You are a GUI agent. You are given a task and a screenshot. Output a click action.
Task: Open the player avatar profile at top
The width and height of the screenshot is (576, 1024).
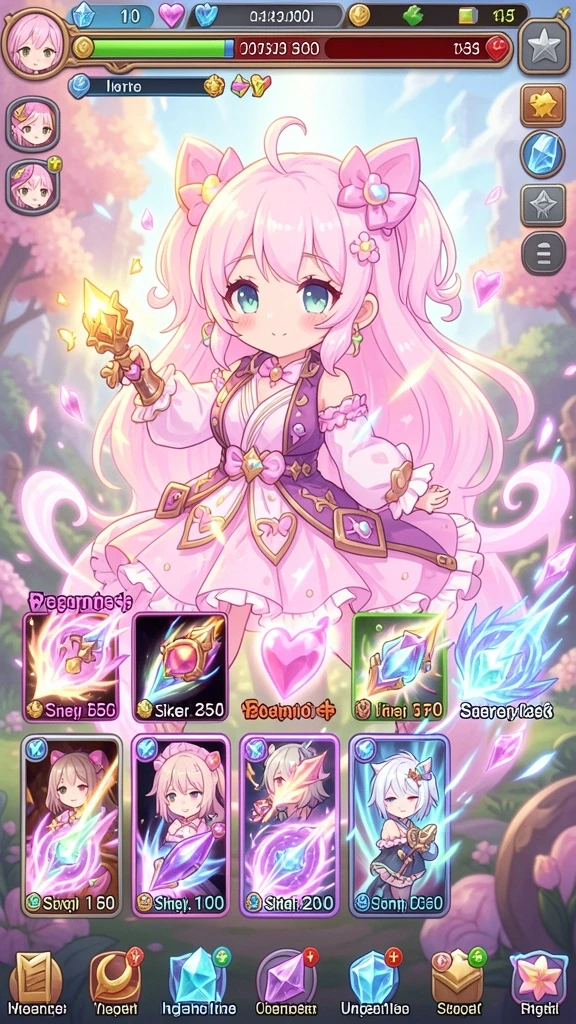pos(35,42)
